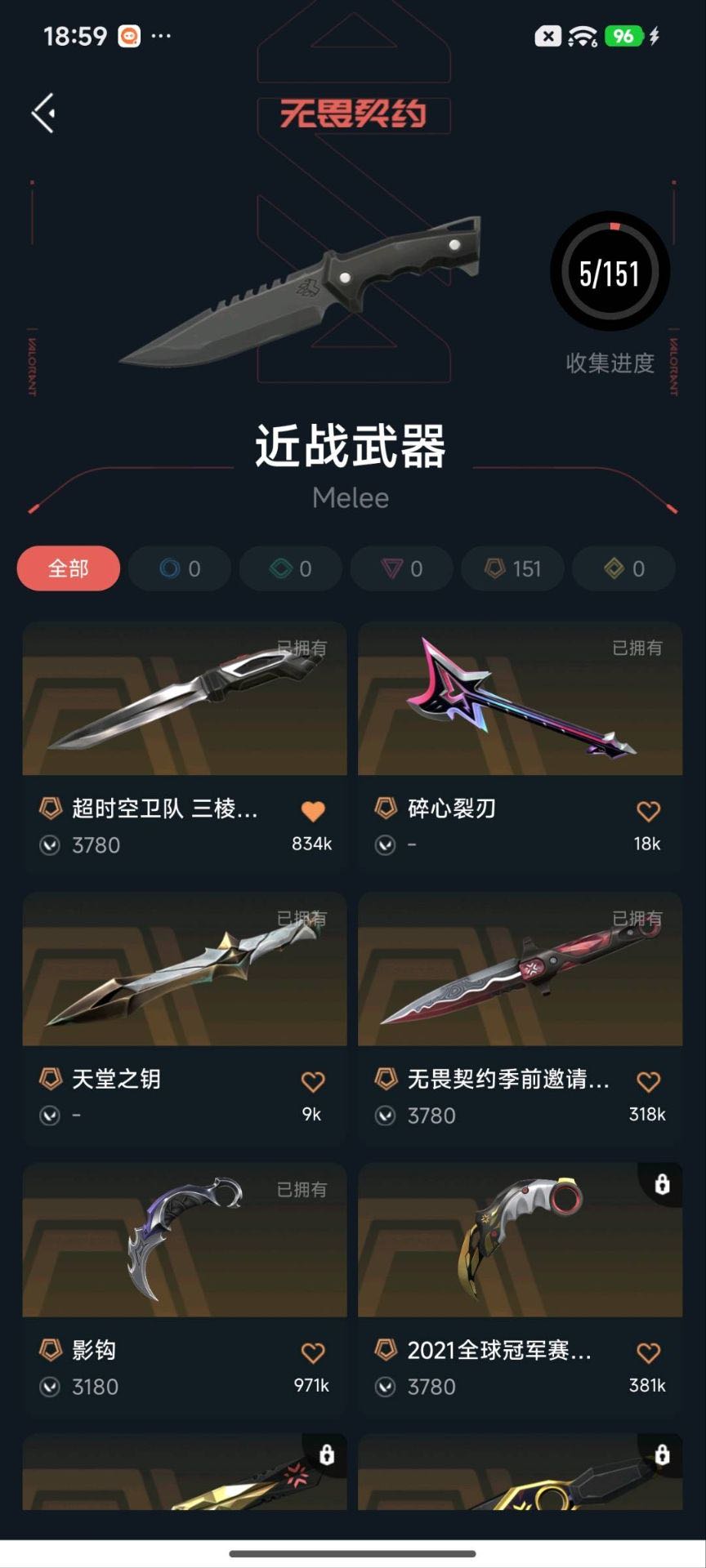Open the 碎心裂刃 axe card

521,747
